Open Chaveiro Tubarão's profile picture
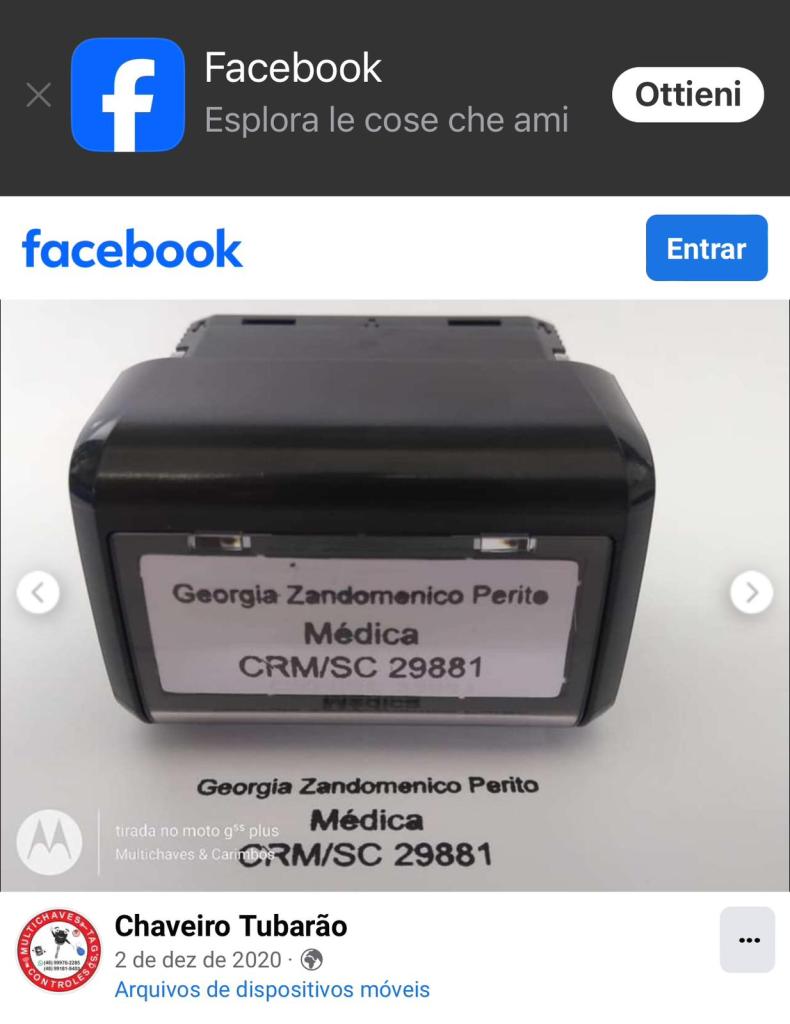 click(59, 951)
